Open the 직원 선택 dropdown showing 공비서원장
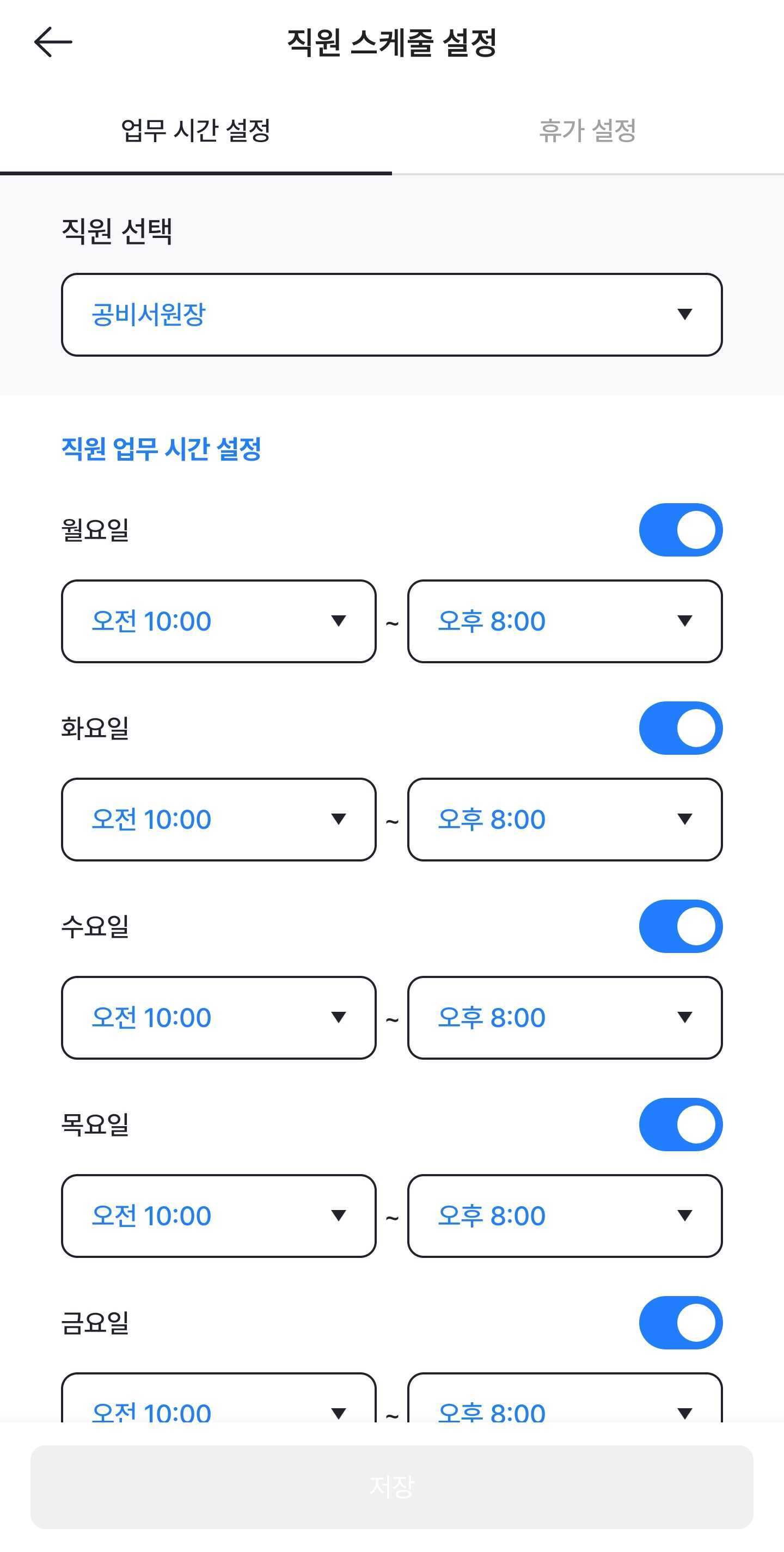784x1552 pixels. point(391,315)
